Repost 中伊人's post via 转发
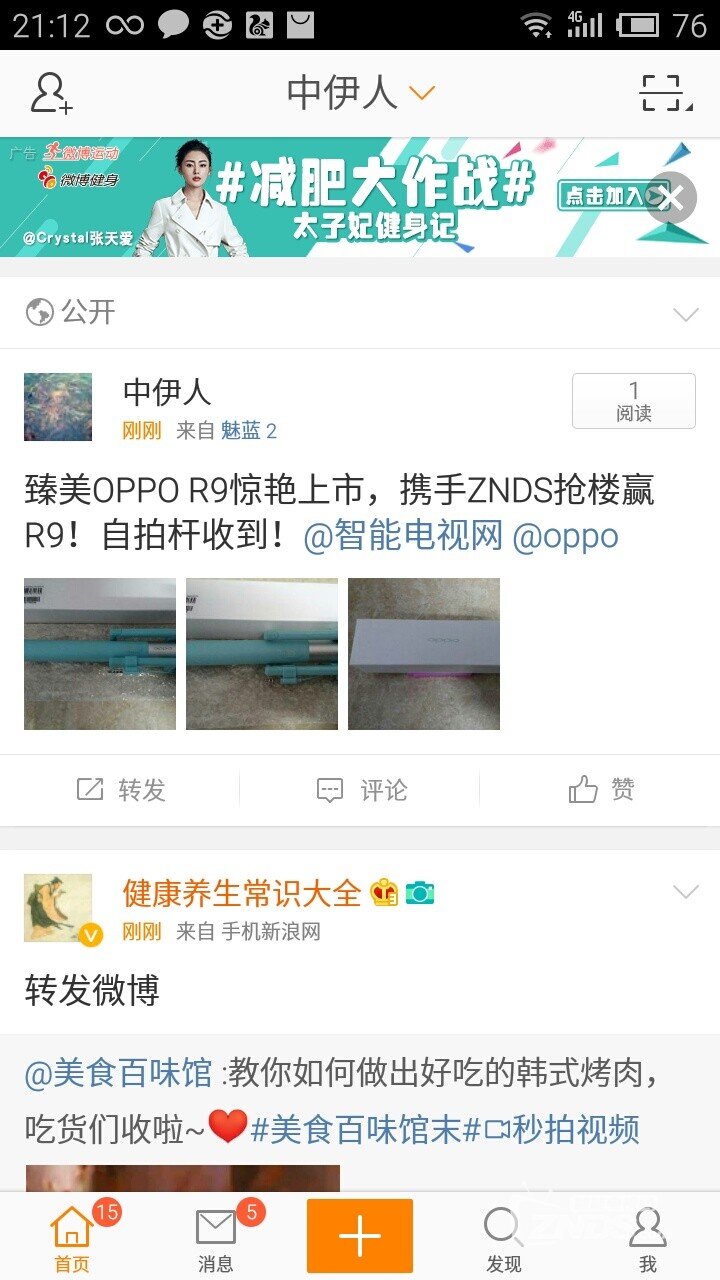This screenshot has height=1280, width=720. pos(120,790)
